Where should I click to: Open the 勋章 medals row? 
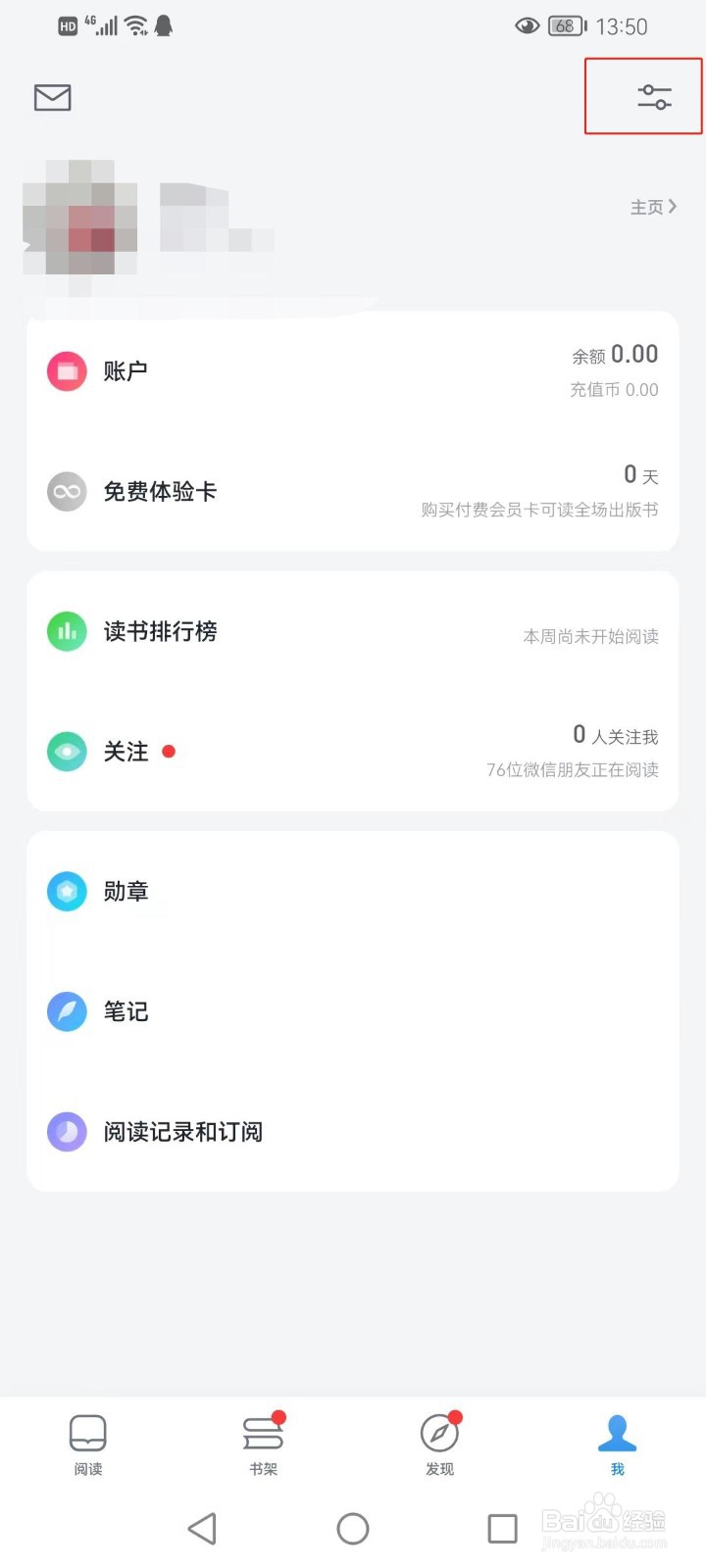click(x=353, y=891)
